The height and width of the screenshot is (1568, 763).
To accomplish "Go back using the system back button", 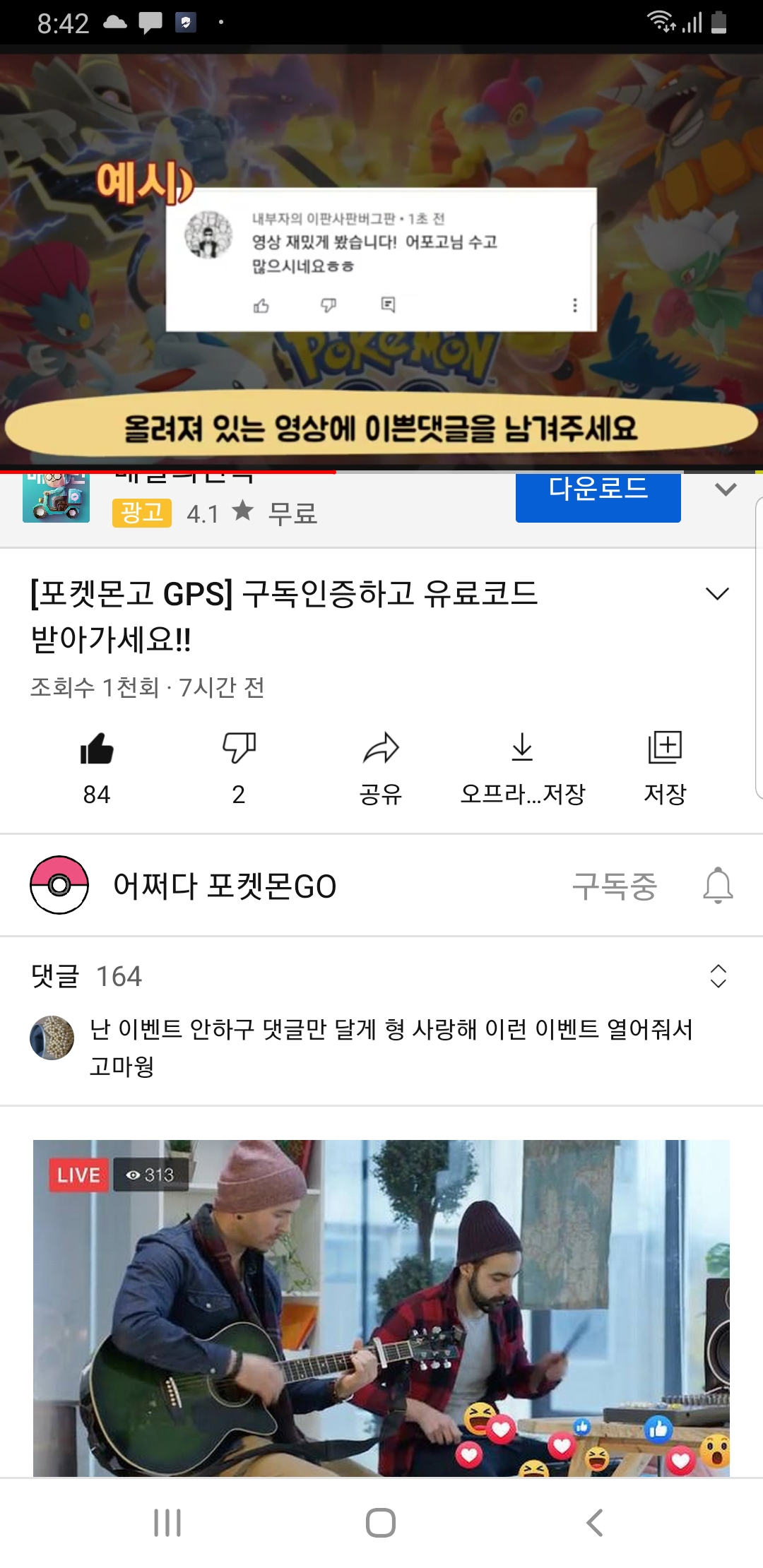I will [x=595, y=1523].
